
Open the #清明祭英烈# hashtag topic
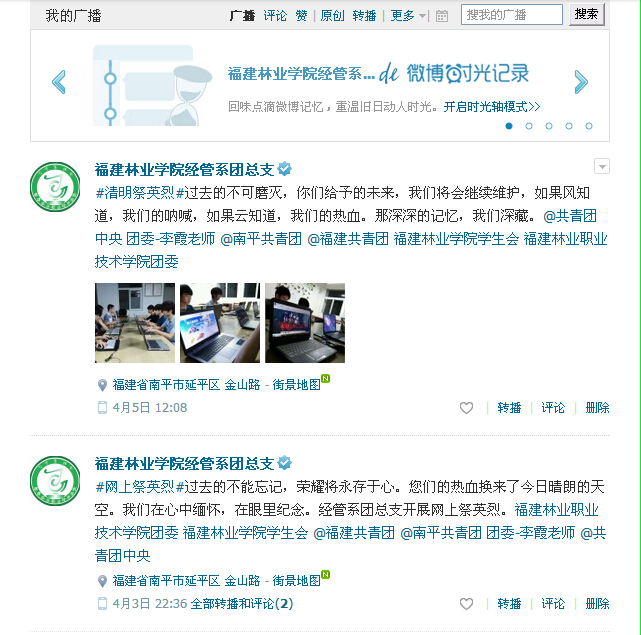(x=135, y=192)
